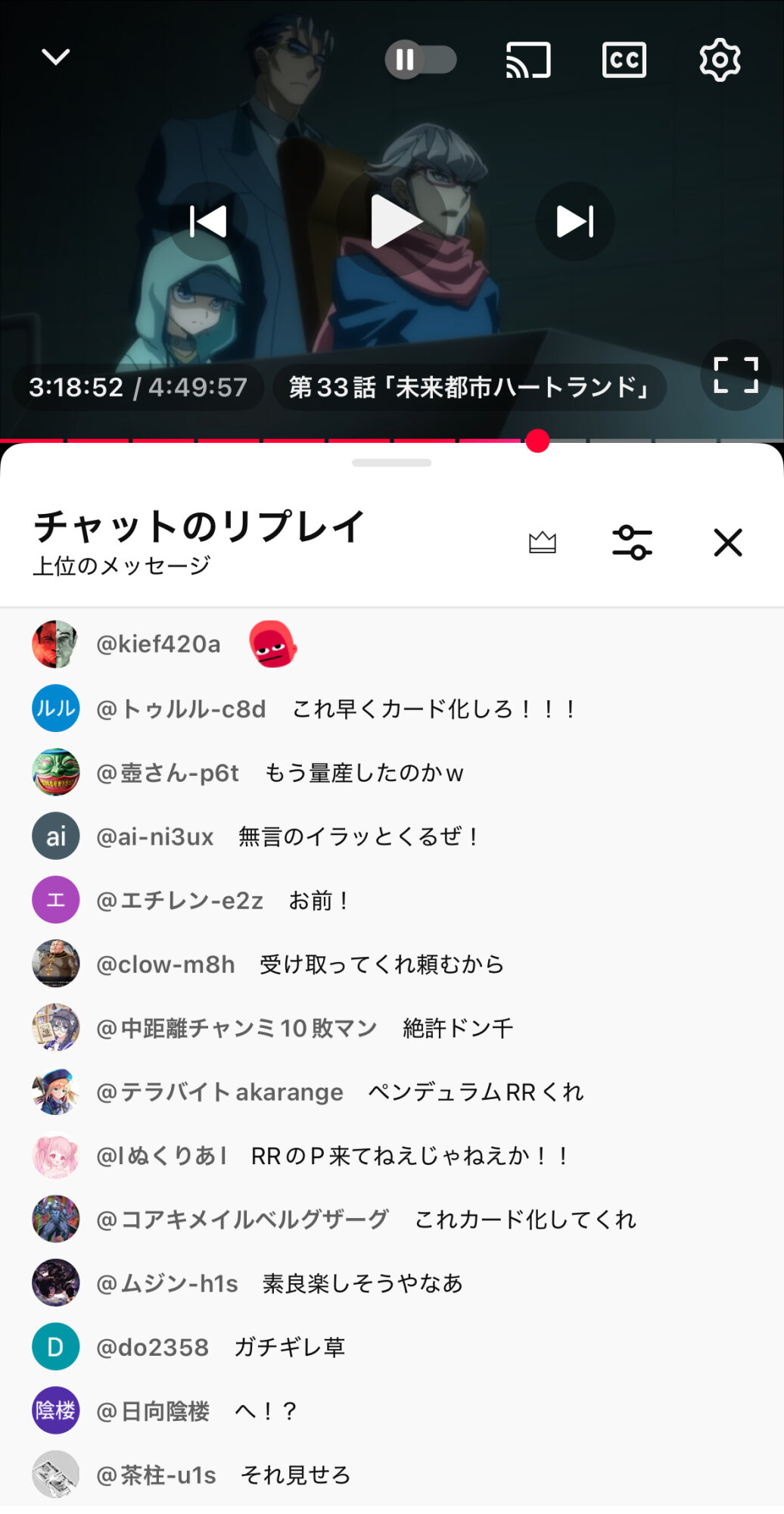Close the chat replay panel
This screenshot has height=1514, width=784.
coord(728,542)
